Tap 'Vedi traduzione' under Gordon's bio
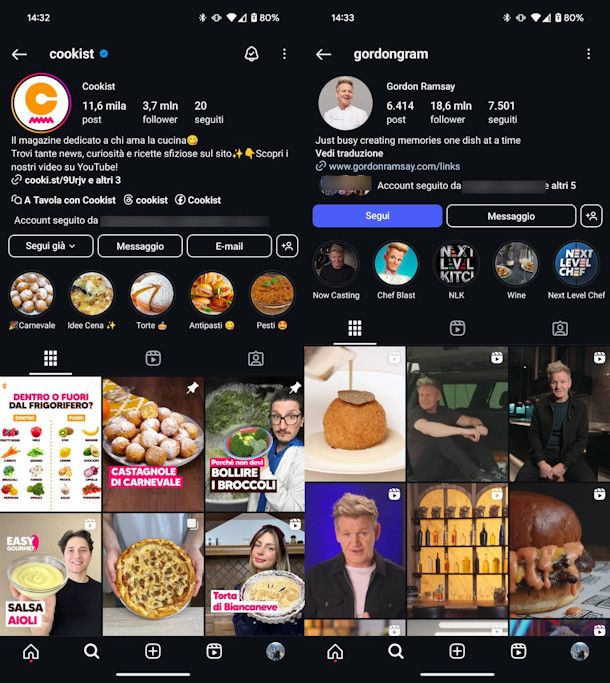 point(349,153)
